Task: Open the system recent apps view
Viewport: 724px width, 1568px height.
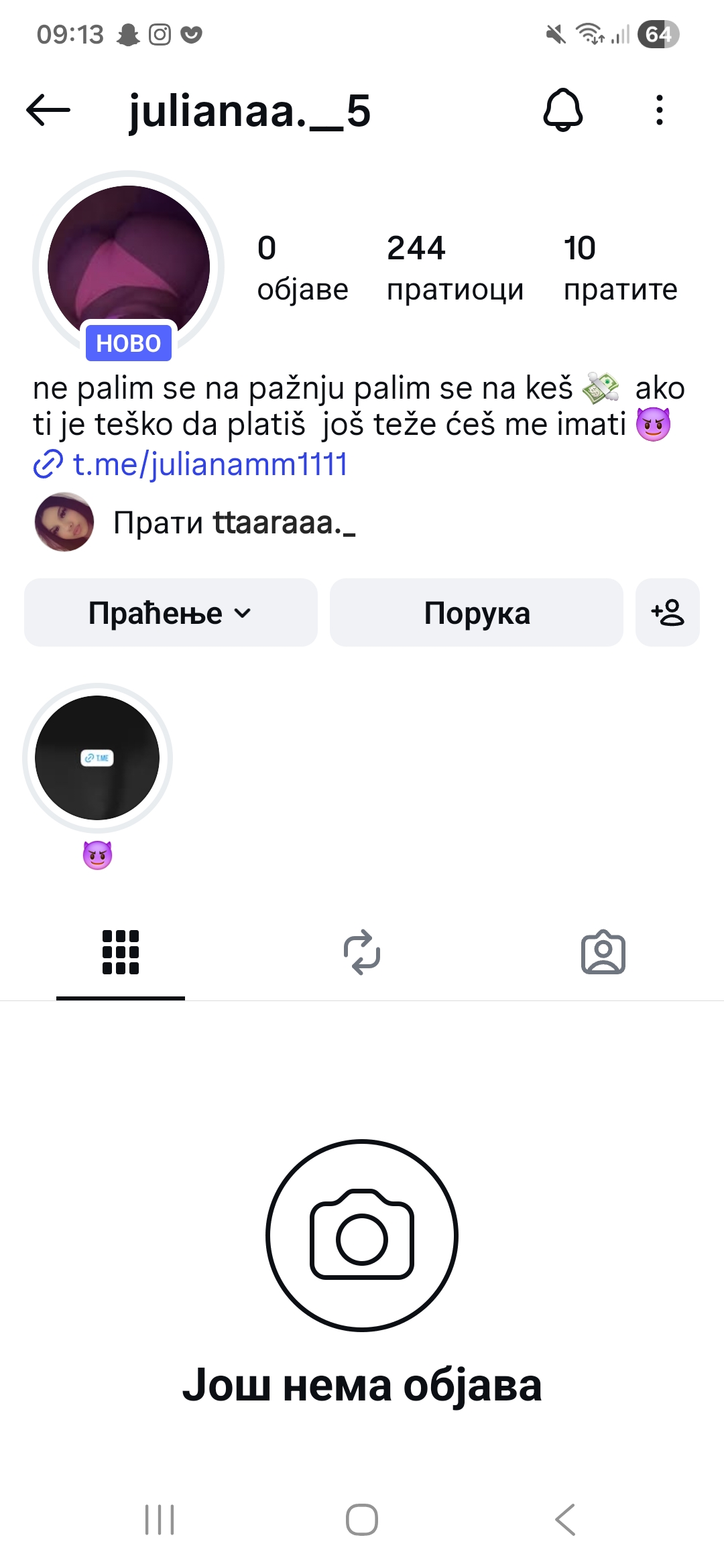Action: 160,1519
